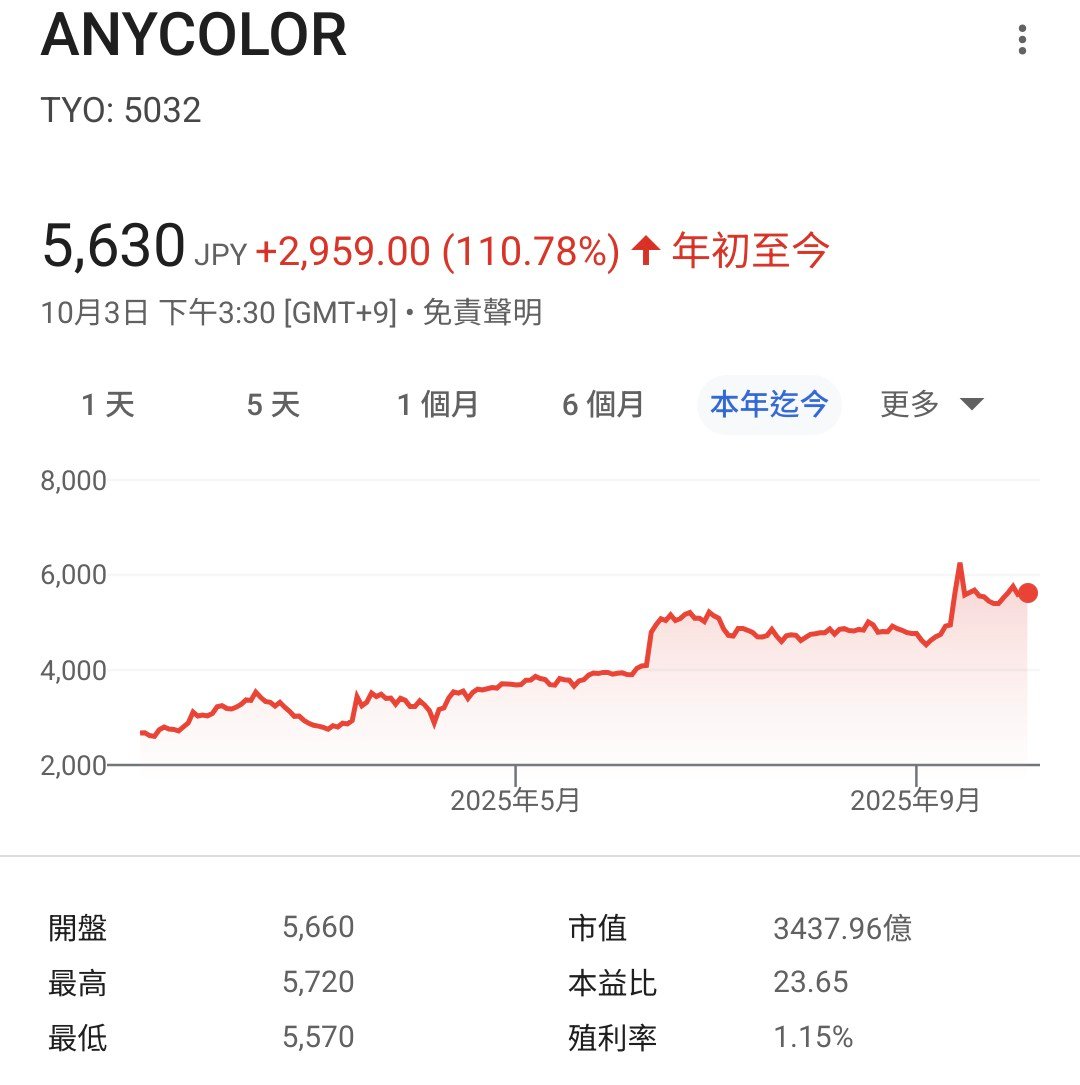Image resolution: width=1080 pixels, height=1085 pixels.
Task: Select the 5 天 time range
Action: (x=273, y=405)
